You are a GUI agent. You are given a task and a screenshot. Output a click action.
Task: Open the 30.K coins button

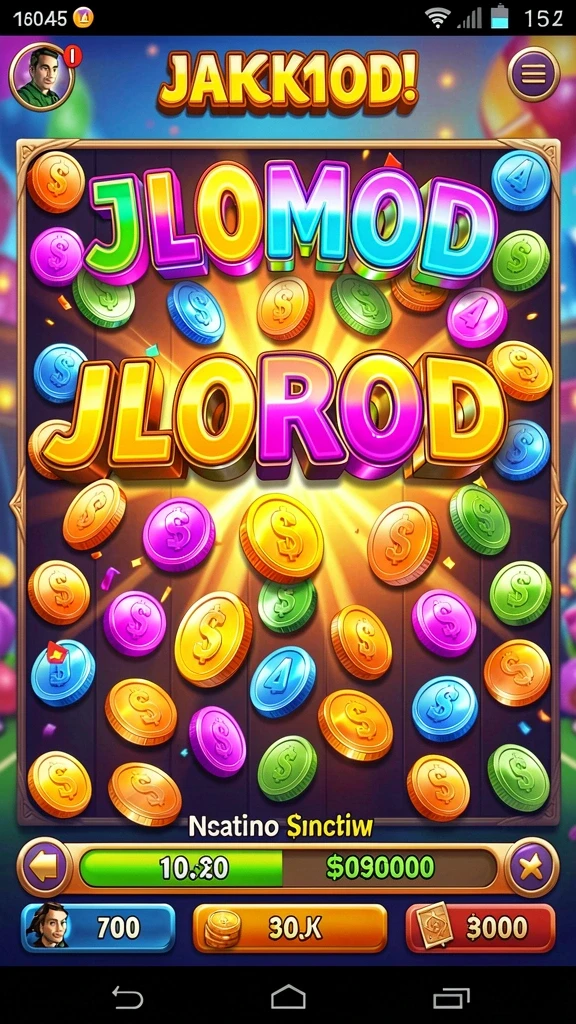pyautogui.click(x=290, y=927)
